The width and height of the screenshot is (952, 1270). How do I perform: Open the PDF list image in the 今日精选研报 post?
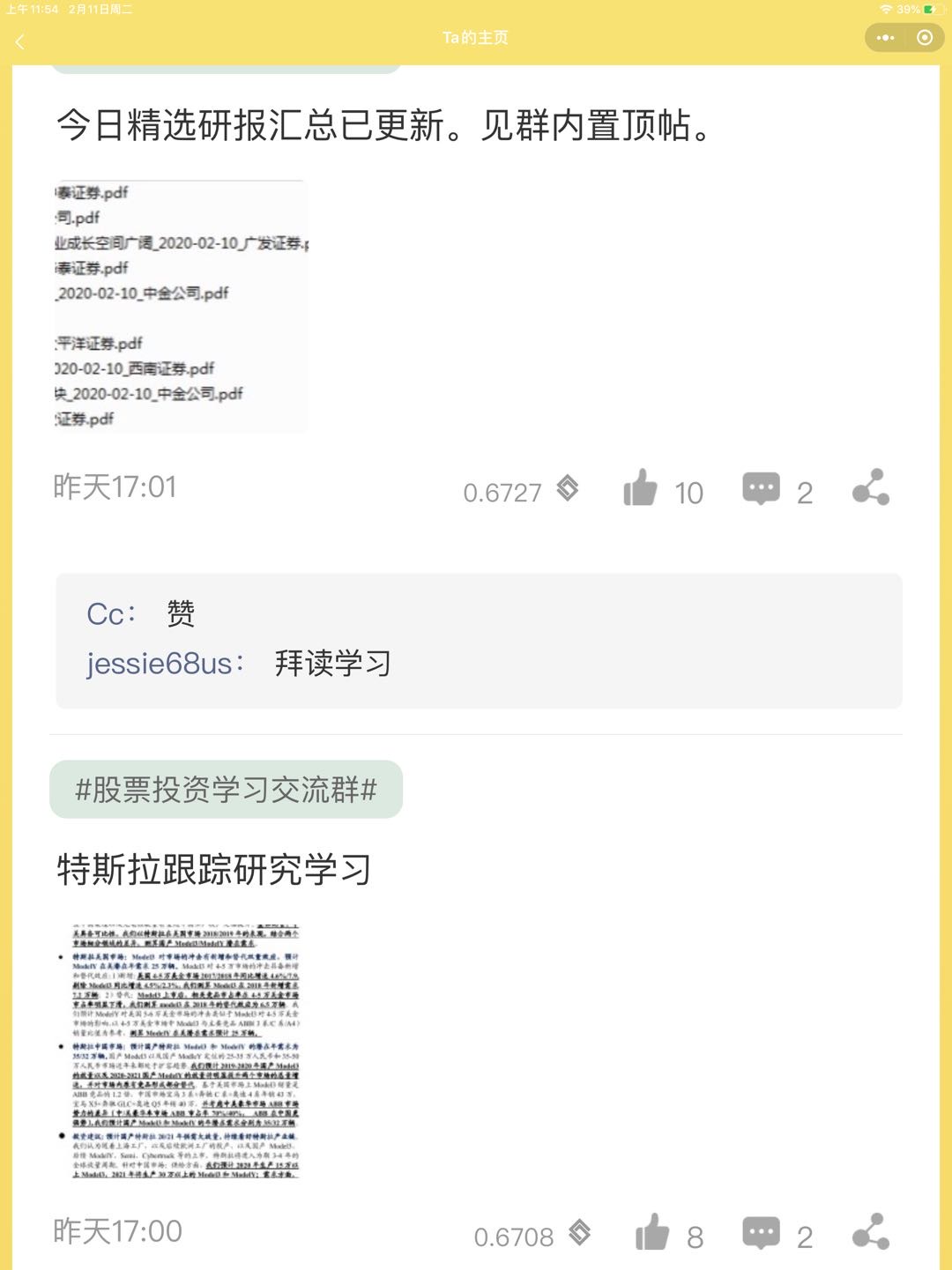pyautogui.click(x=181, y=306)
